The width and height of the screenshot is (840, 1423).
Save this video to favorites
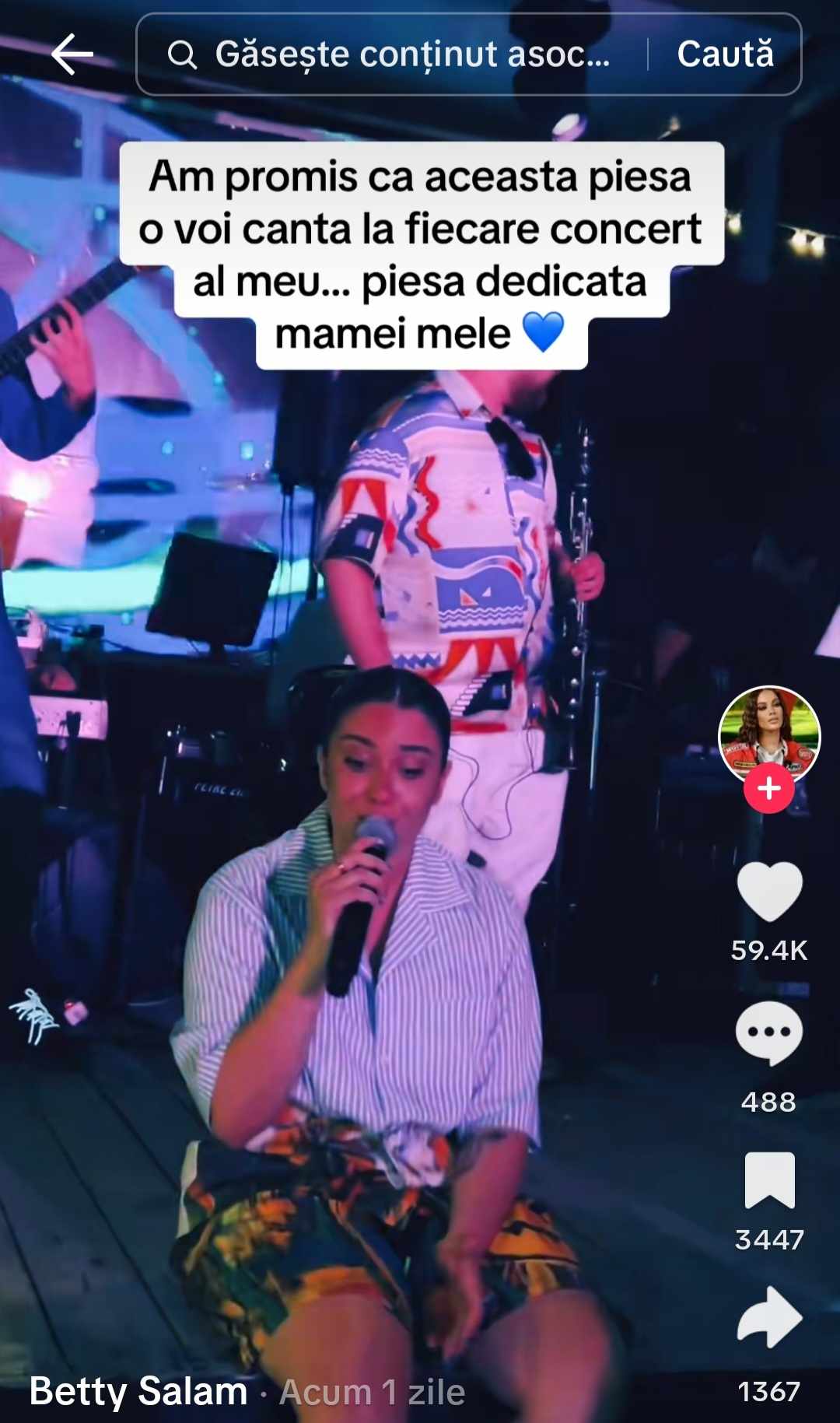768,1180
